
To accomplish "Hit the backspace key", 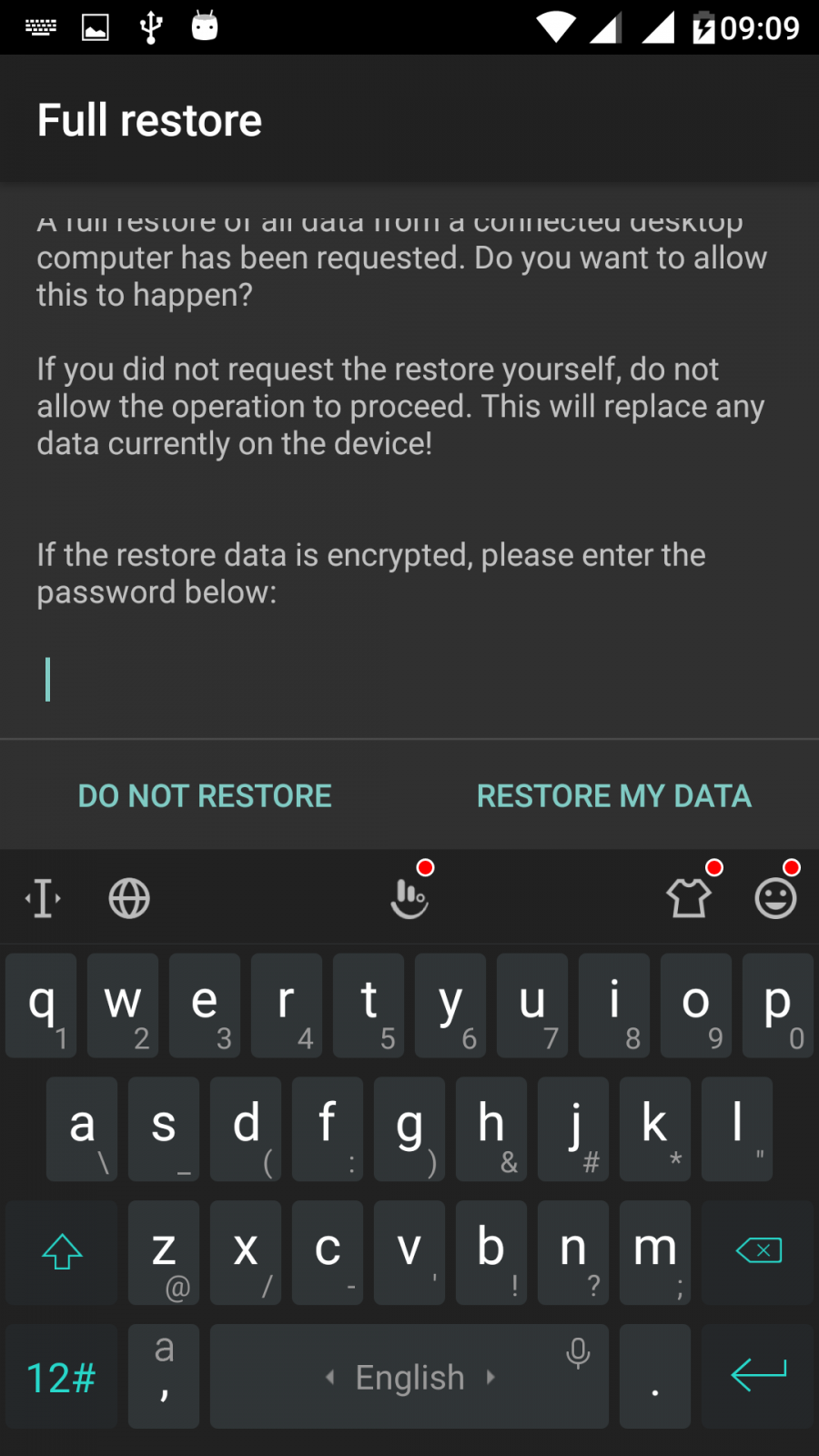I will click(758, 1252).
